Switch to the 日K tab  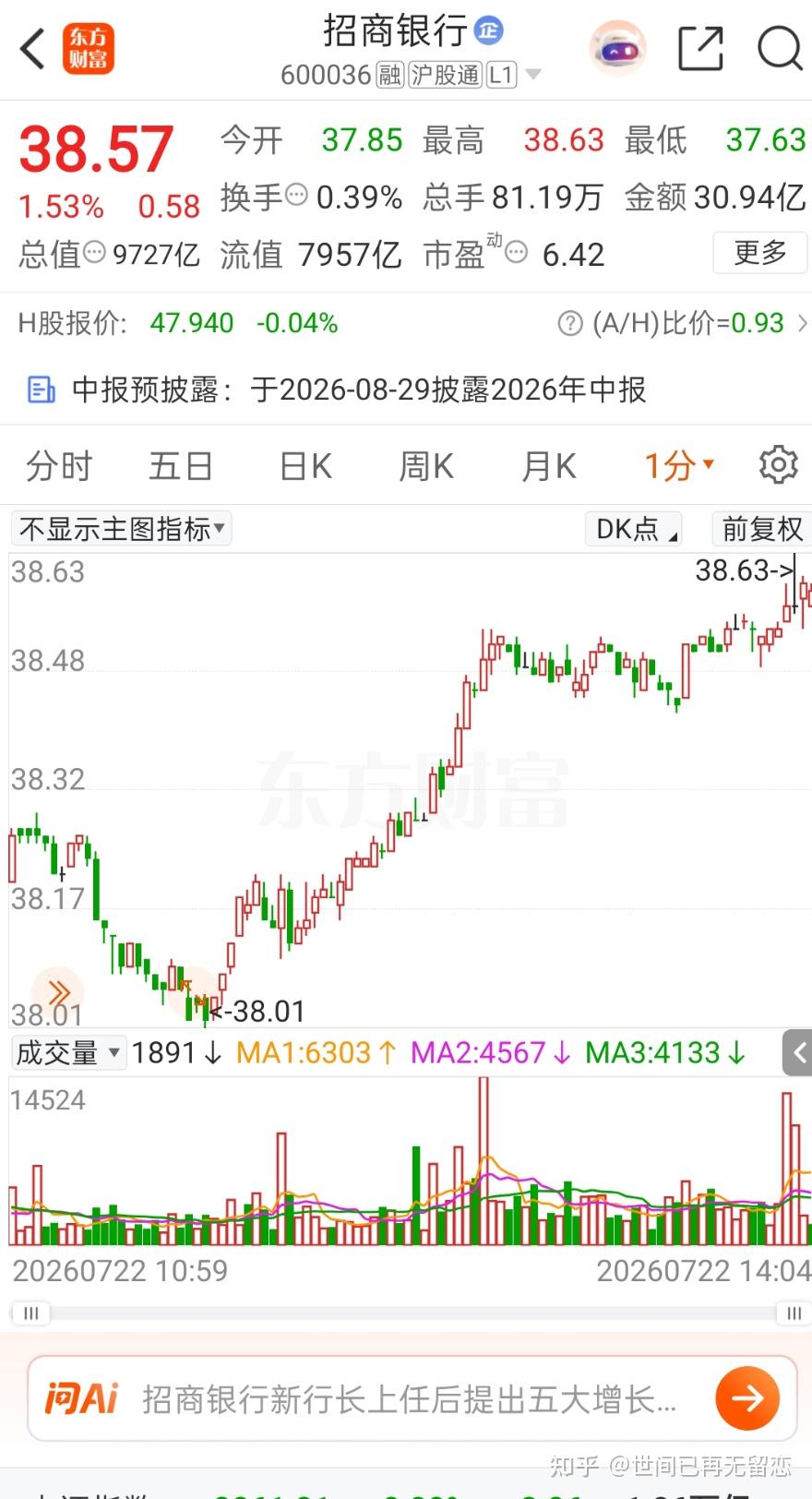[x=305, y=466]
